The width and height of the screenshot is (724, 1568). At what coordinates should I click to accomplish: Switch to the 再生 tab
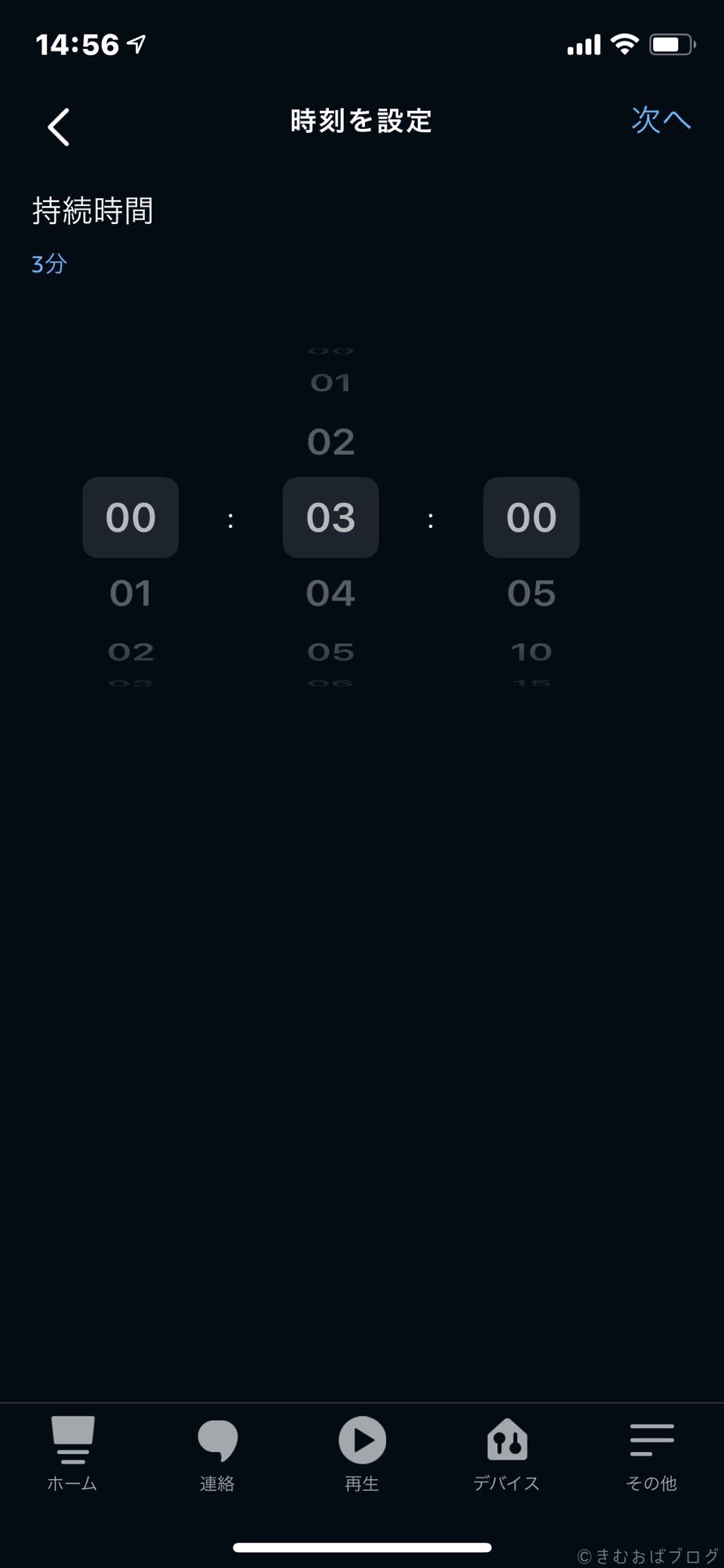click(x=362, y=1454)
